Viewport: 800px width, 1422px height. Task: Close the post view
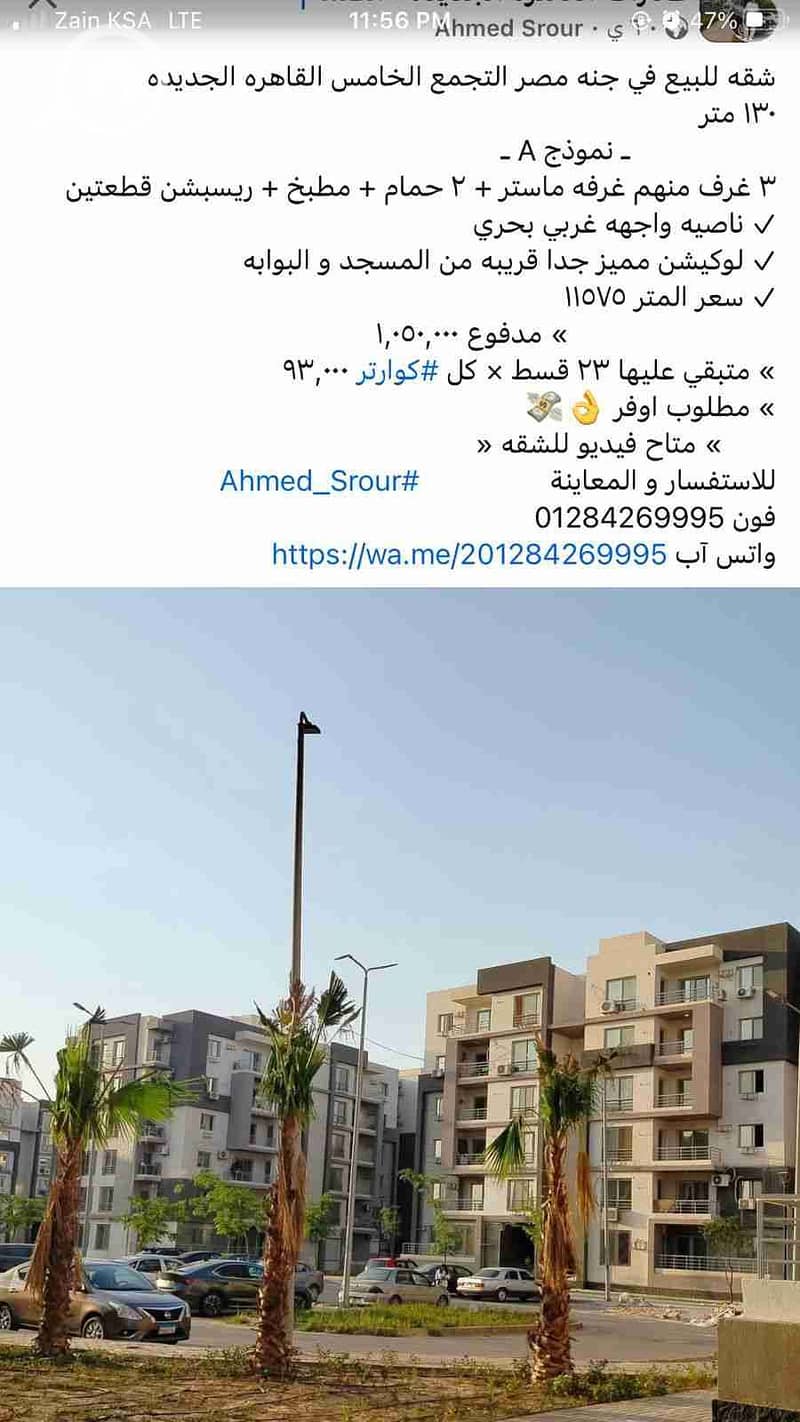click(x=37, y=6)
